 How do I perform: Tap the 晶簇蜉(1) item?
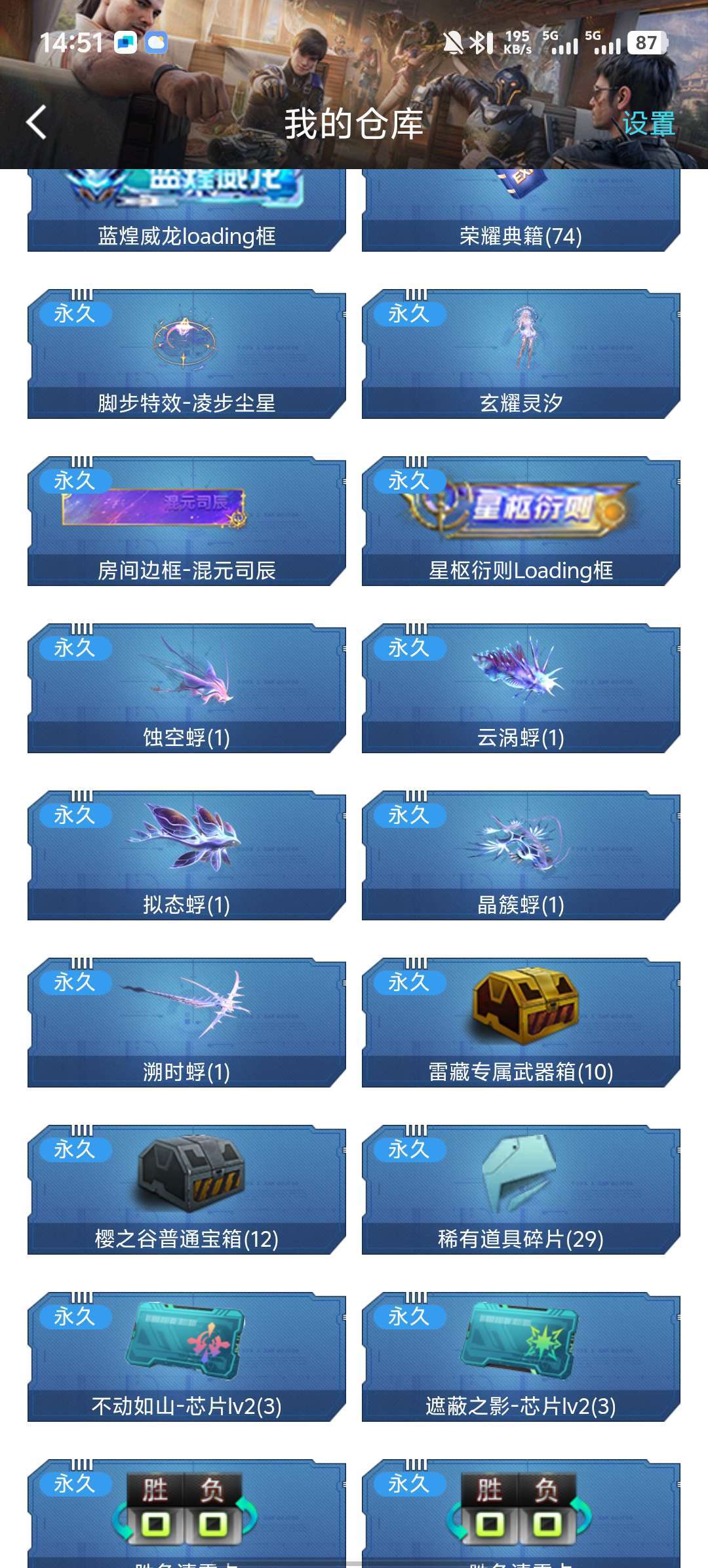[521, 855]
